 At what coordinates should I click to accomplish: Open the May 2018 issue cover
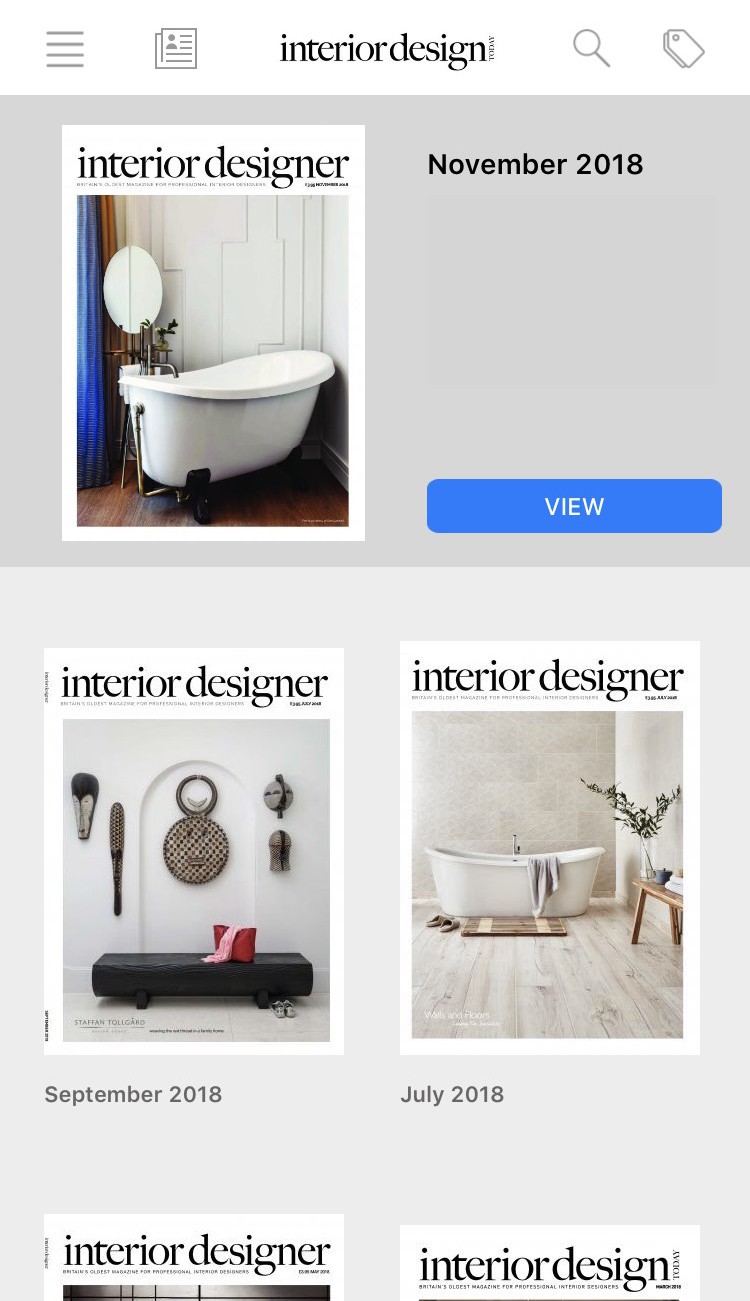point(194,1259)
